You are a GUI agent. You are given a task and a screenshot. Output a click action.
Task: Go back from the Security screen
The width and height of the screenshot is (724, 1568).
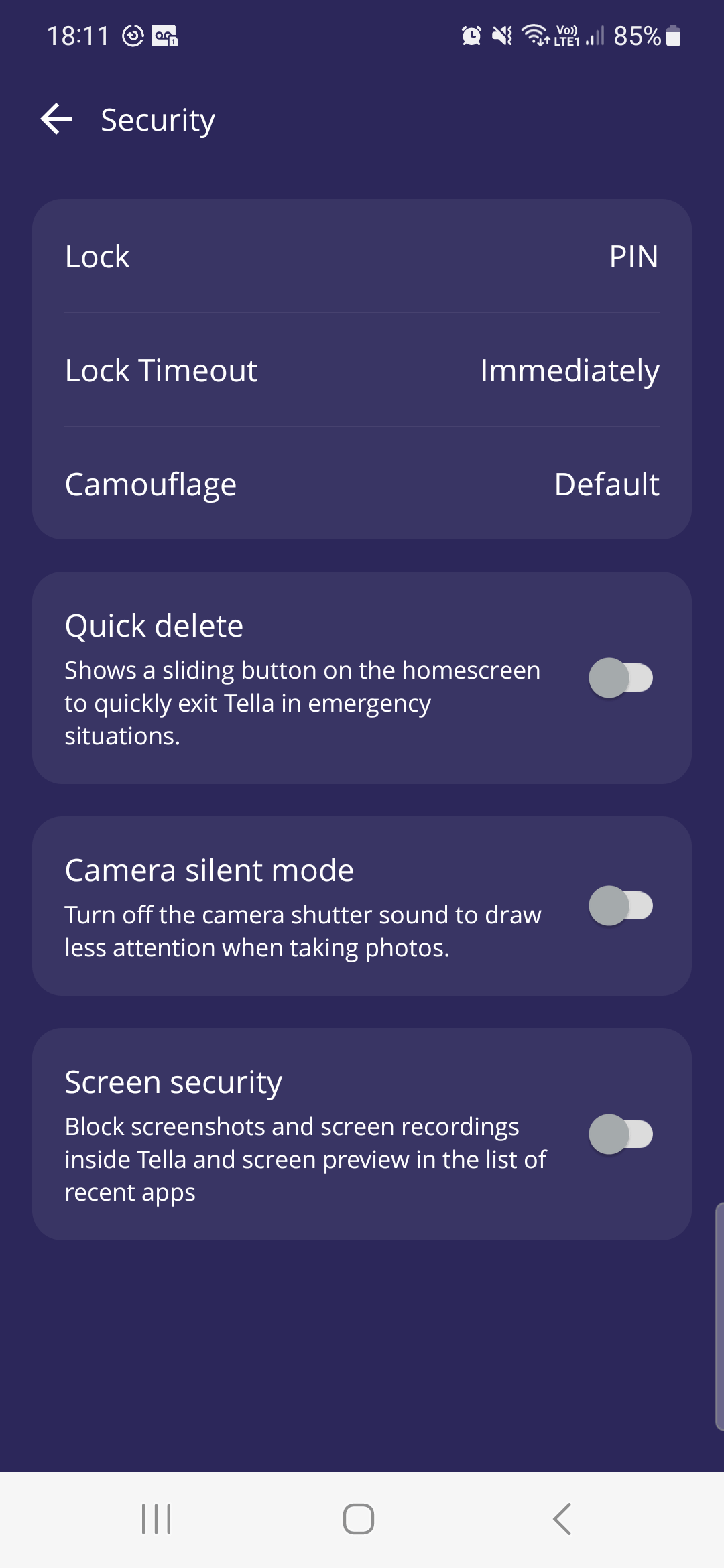coord(57,119)
